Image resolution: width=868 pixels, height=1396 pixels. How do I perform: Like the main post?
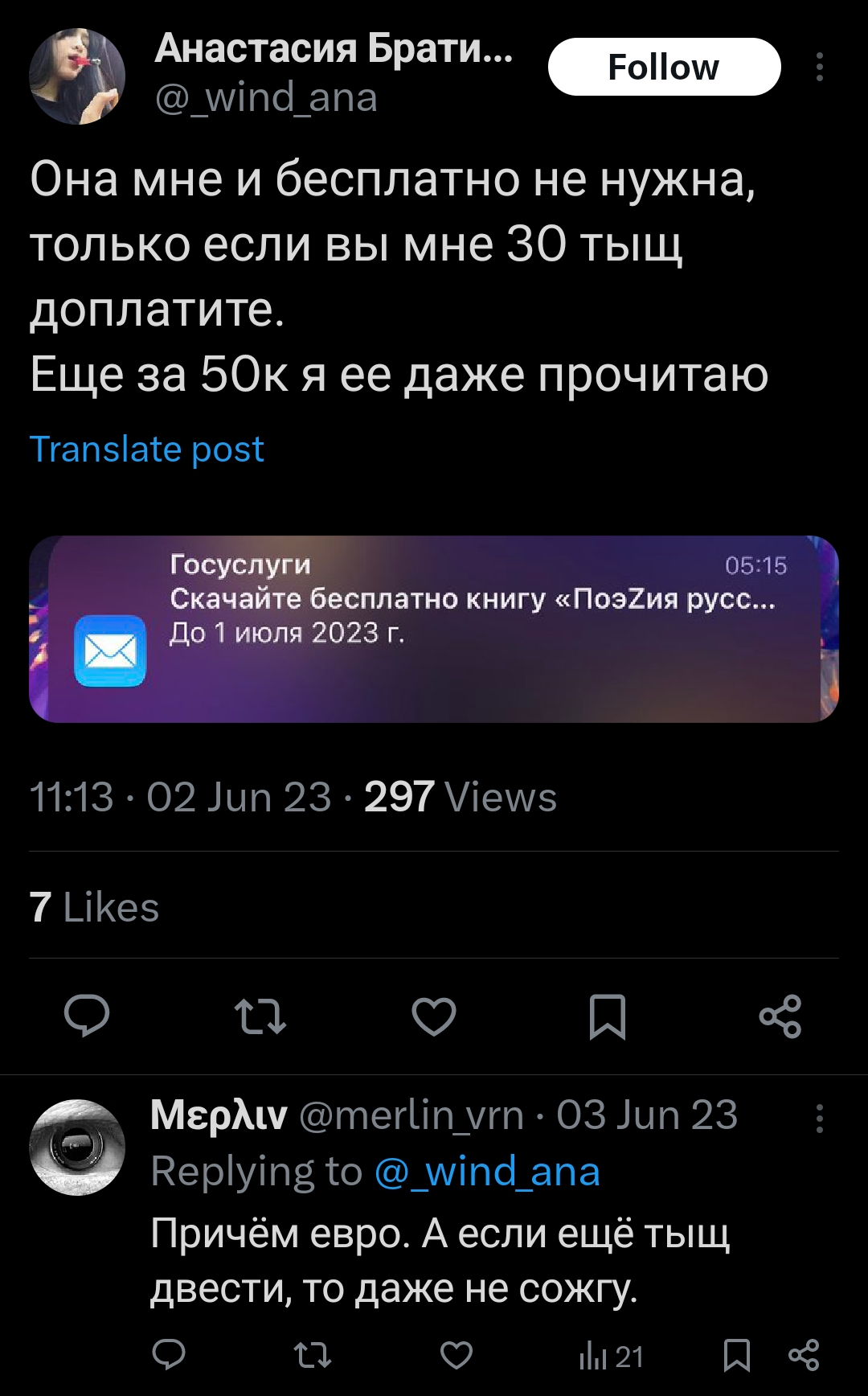point(434,1016)
